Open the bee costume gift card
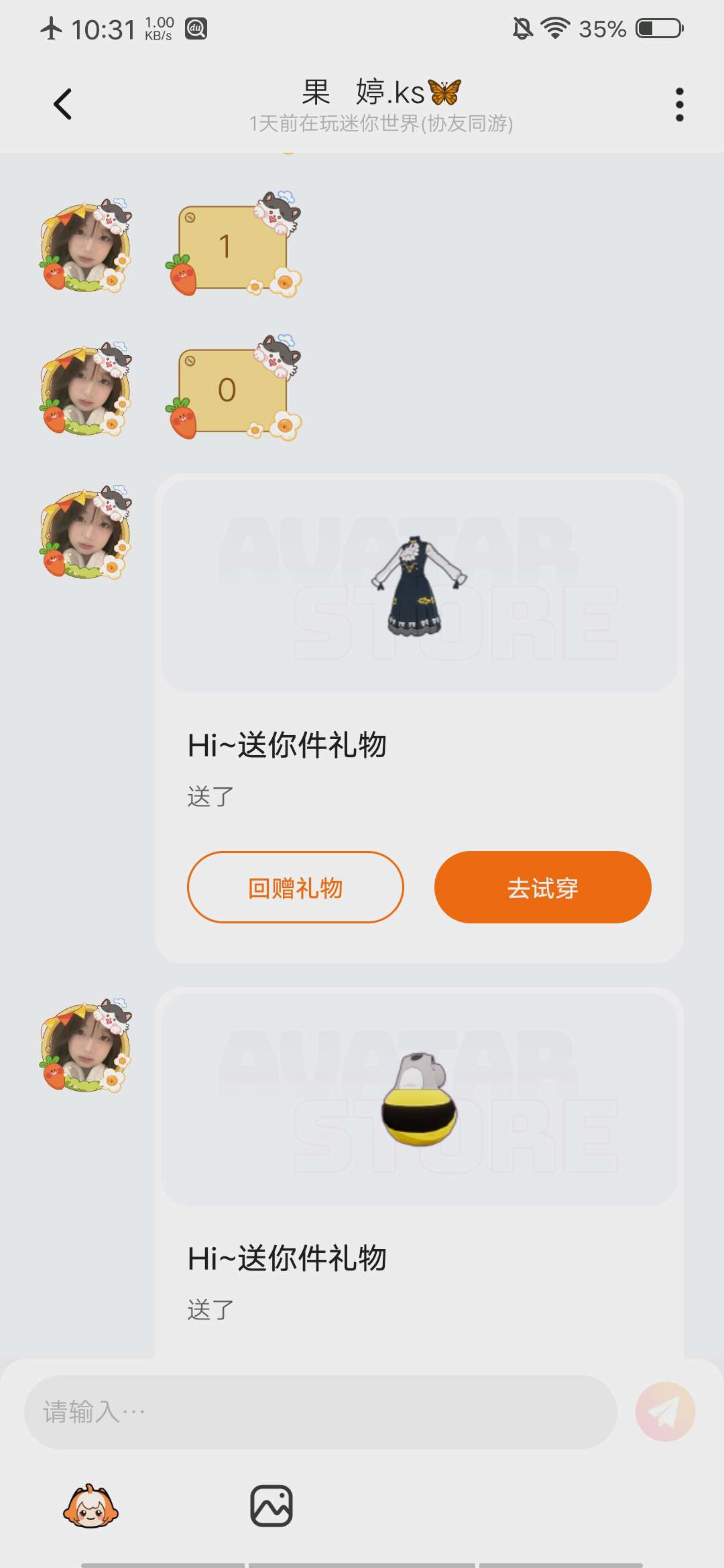This screenshot has height=1568, width=724. [x=418, y=1099]
